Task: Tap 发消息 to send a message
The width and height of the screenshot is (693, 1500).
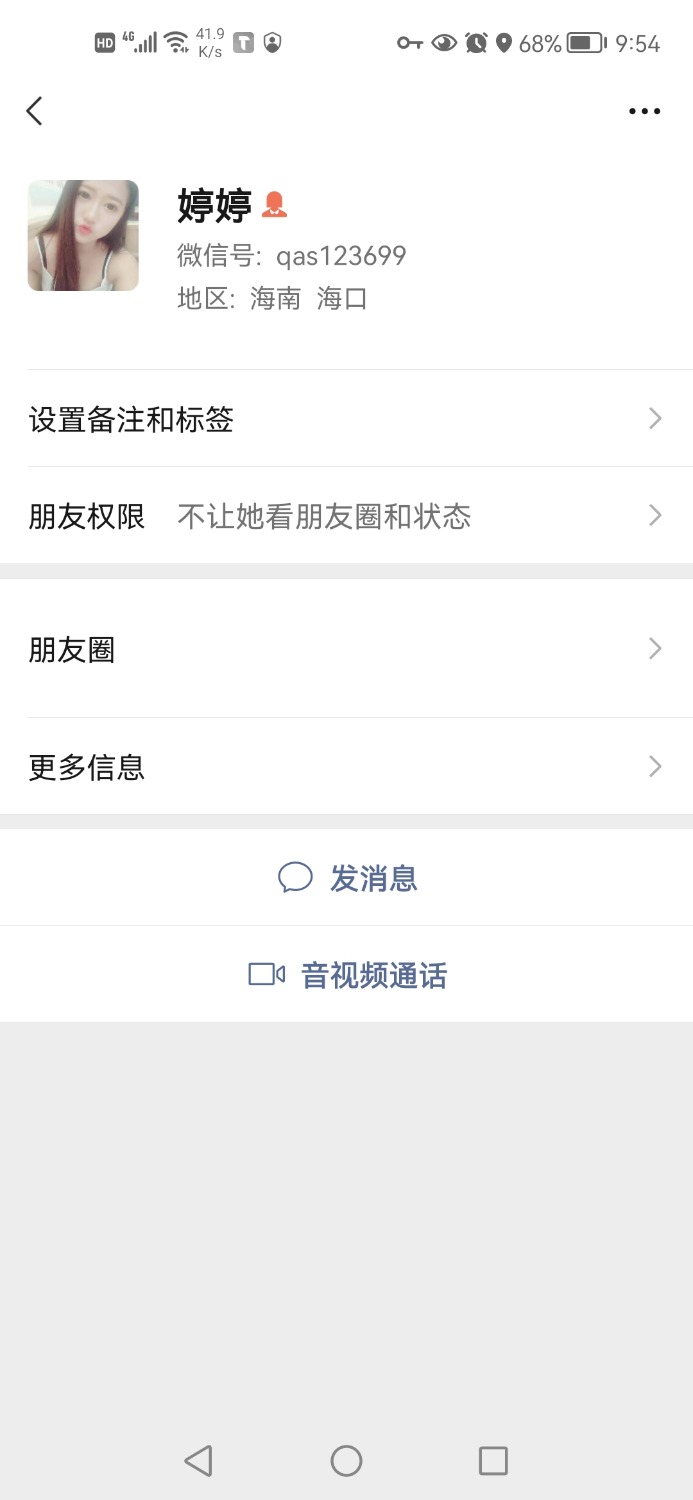Action: [348, 878]
